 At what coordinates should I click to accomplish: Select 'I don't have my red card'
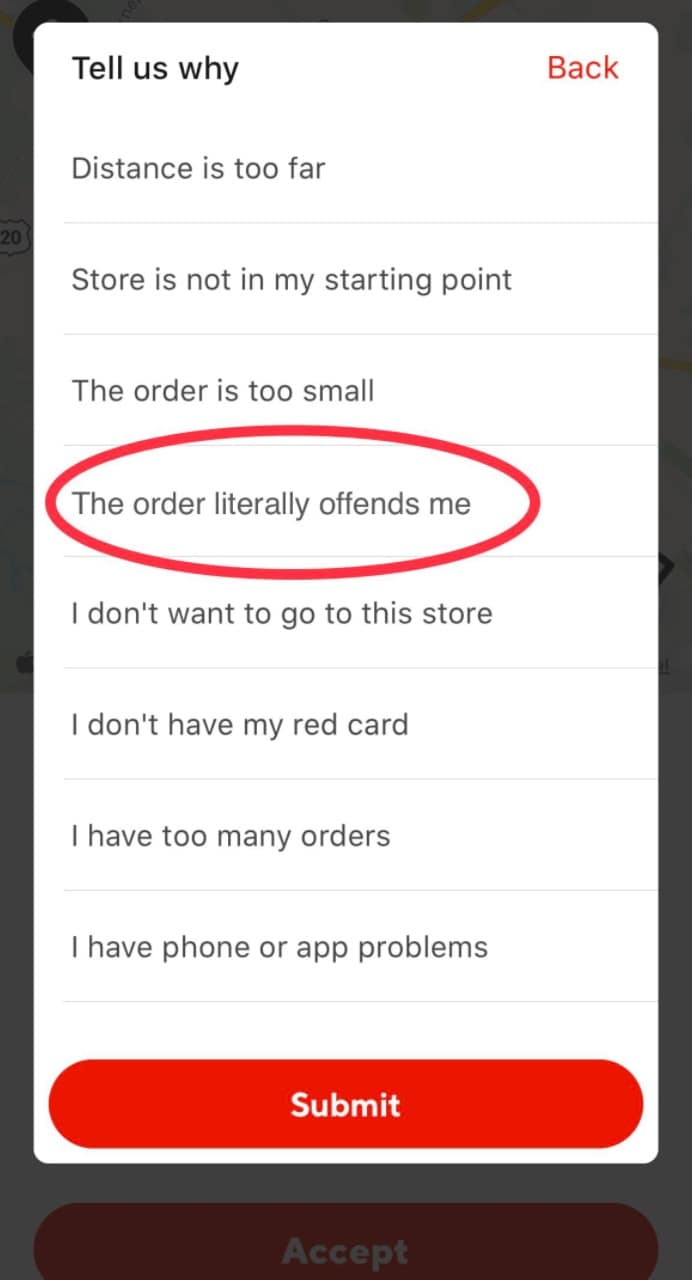coord(240,724)
